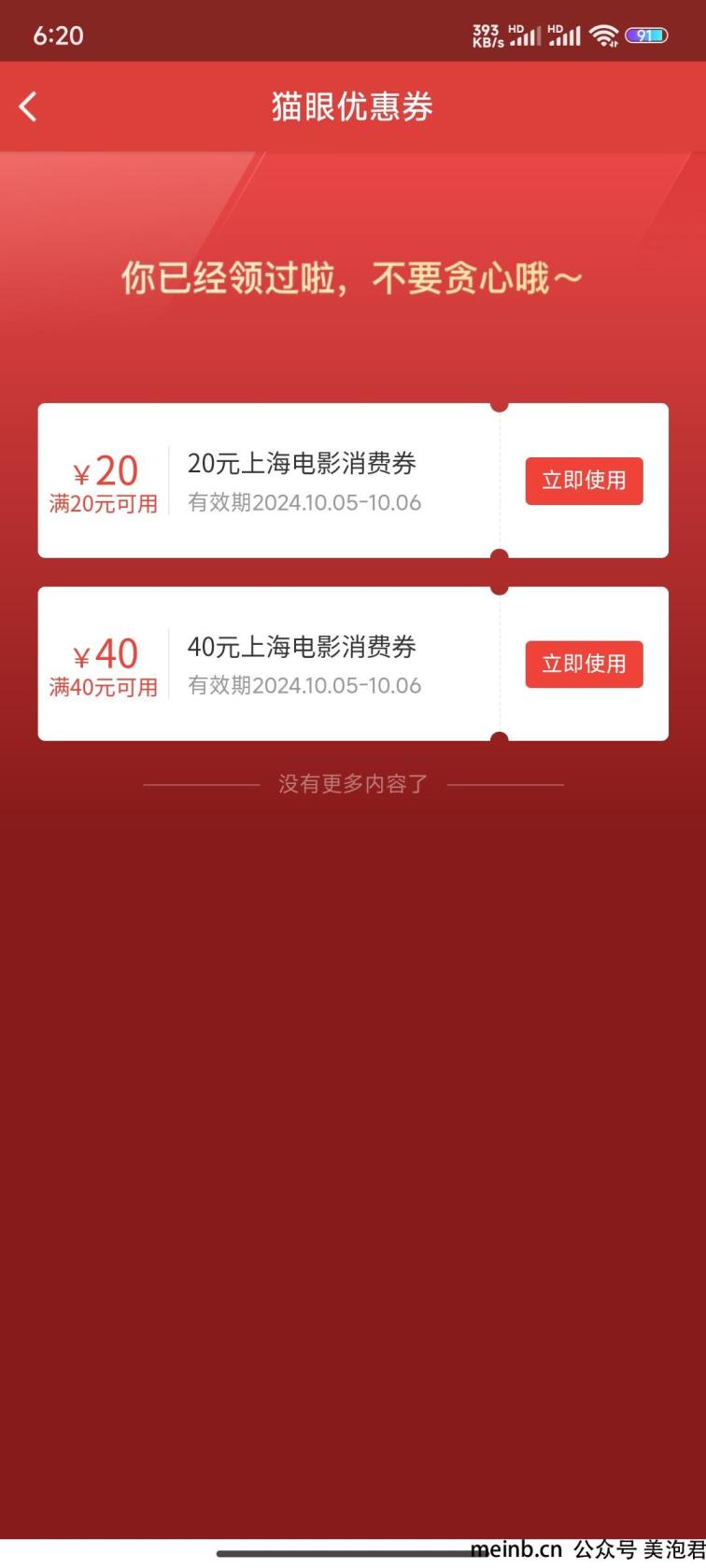This screenshot has width=706, height=1568.
Task: Tap 立即使用 on the 20元 coupon
Action: pyautogui.click(x=584, y=481)
